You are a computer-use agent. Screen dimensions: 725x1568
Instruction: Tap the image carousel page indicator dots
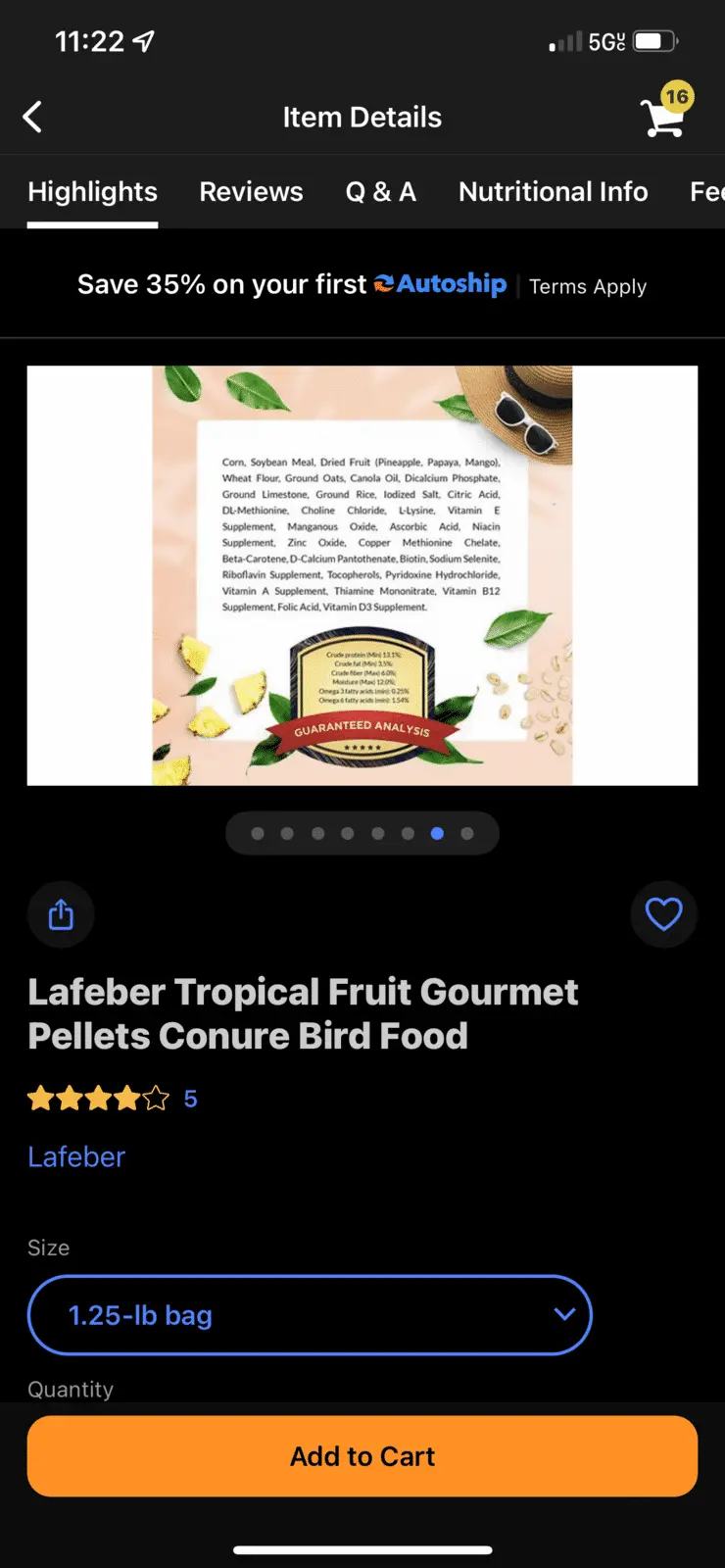pos(362,834)
